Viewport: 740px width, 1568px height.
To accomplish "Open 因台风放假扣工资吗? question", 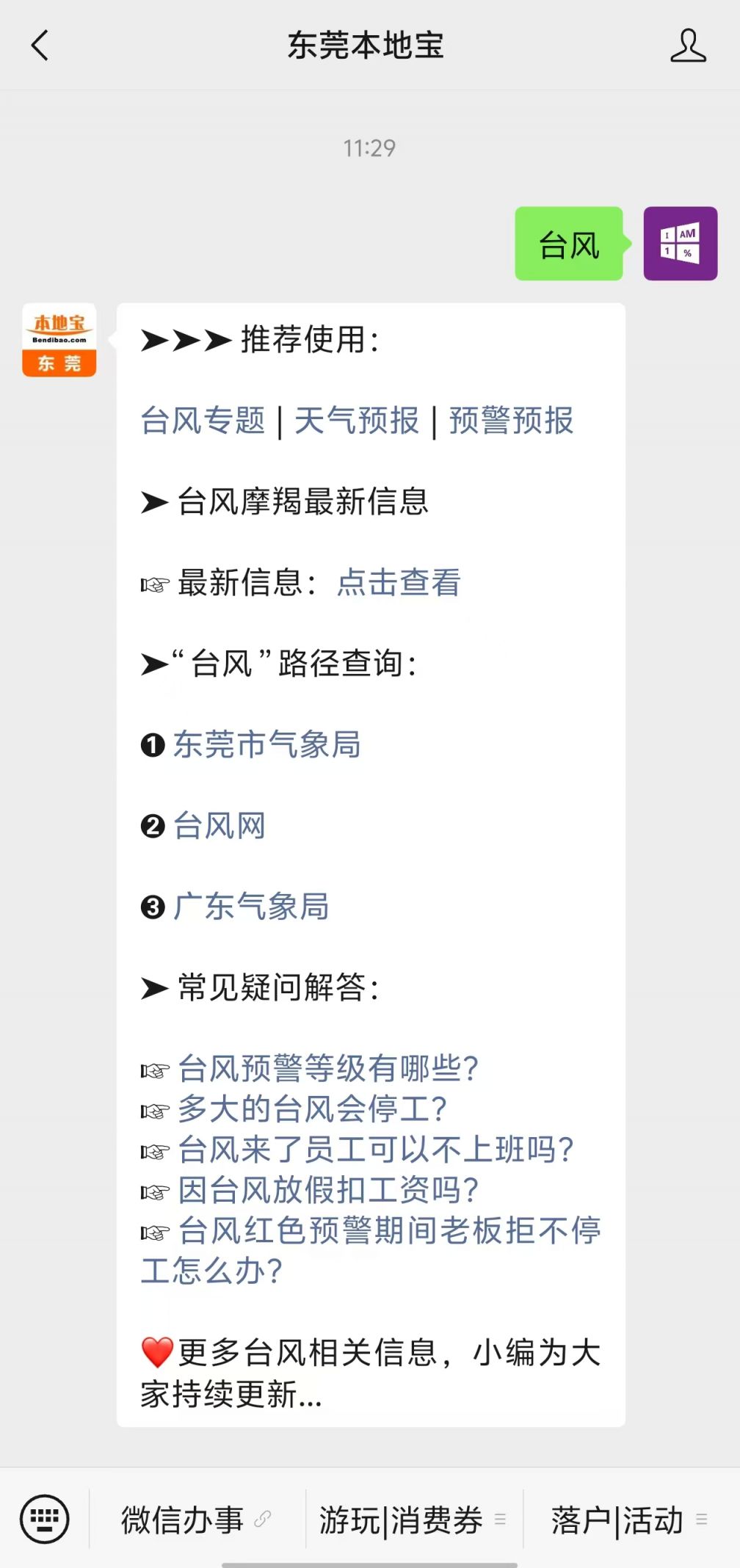I will [x=328, y=1189].
